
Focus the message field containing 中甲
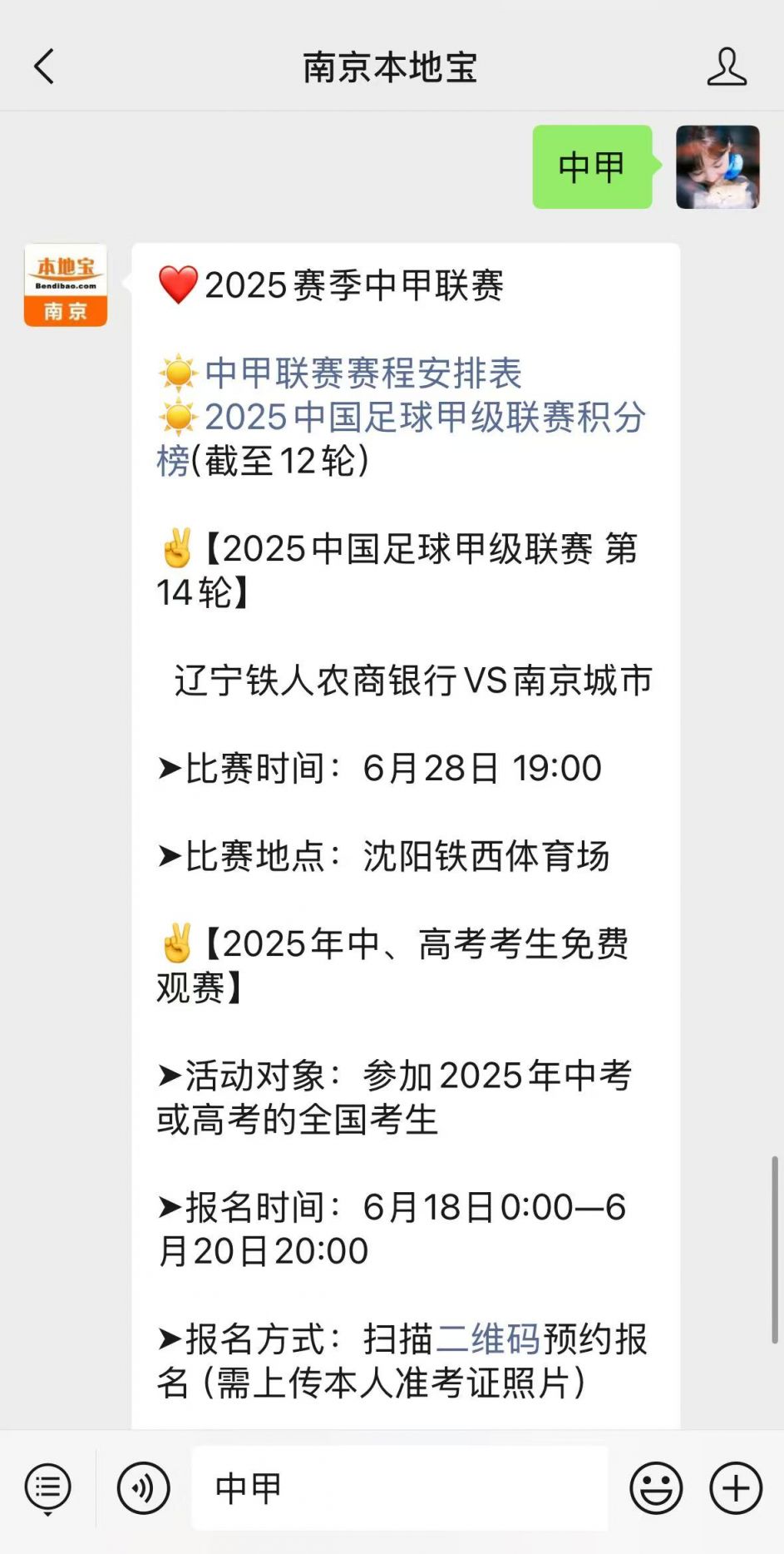[x=399, y=1488]
